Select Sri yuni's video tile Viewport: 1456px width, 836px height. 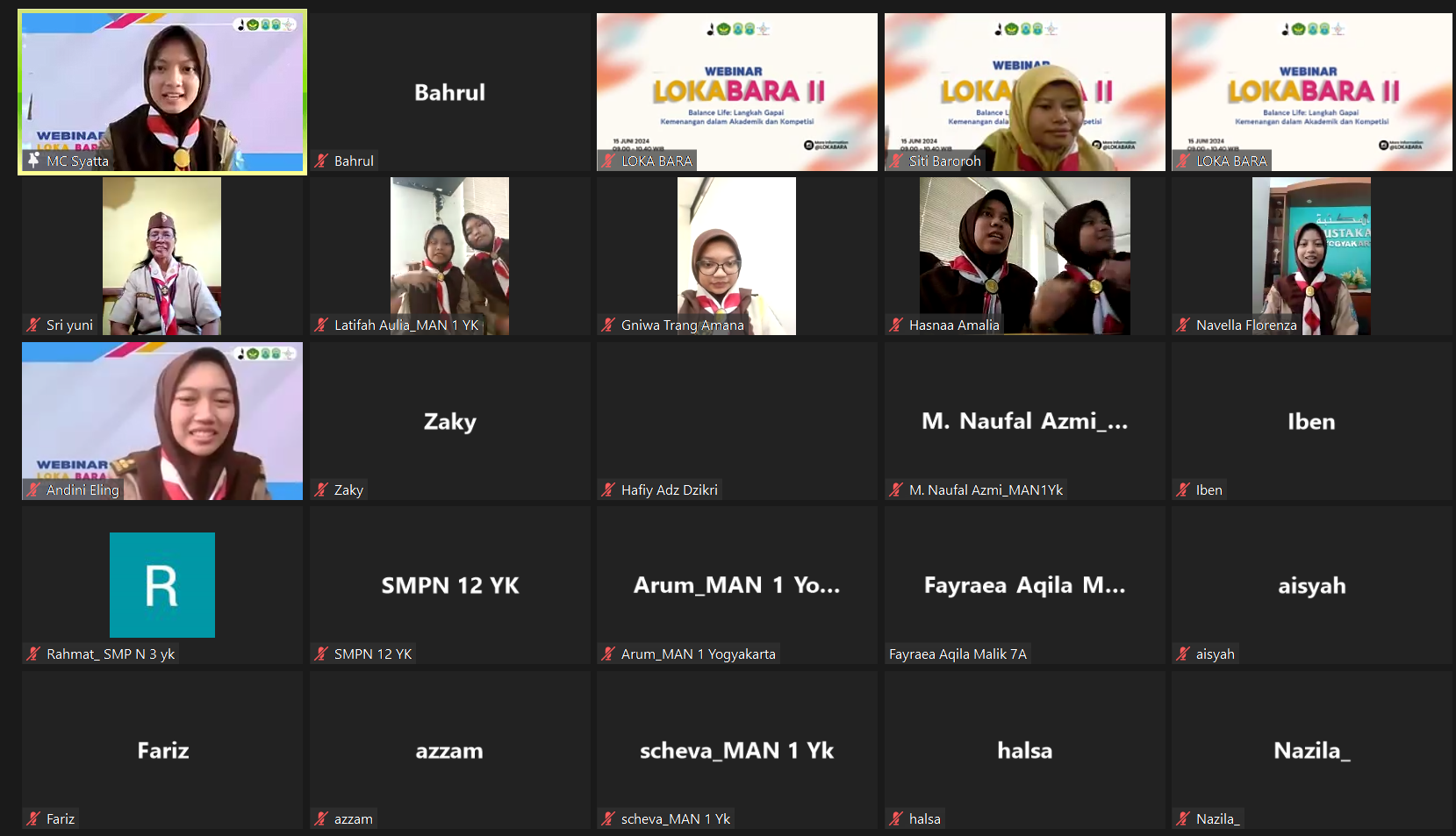(162, 256)
